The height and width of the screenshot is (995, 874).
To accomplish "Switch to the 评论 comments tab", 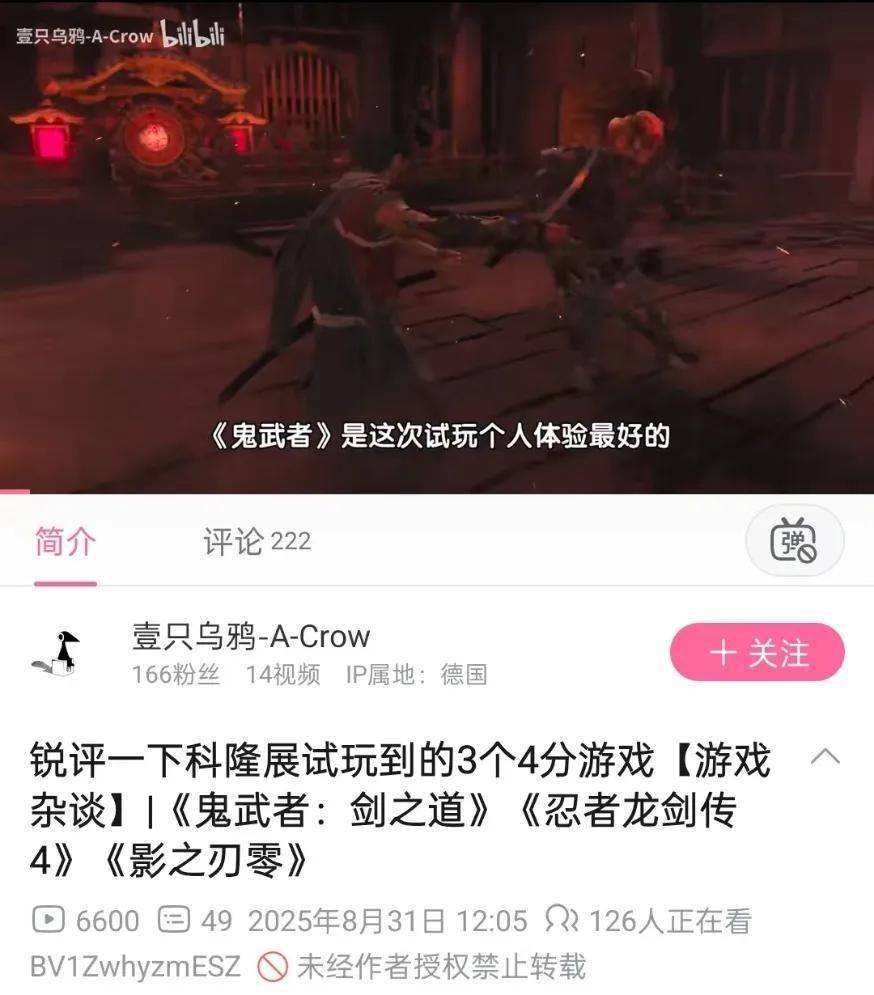I will pyautogui.click(x=256, y=542).
